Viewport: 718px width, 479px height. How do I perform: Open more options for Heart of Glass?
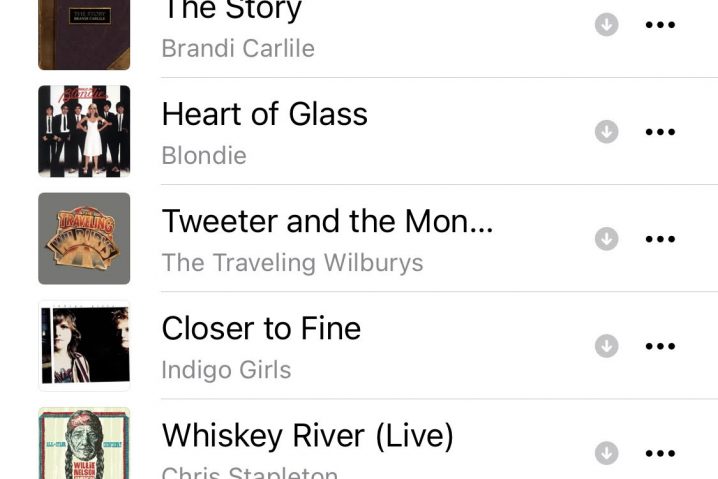660,131
